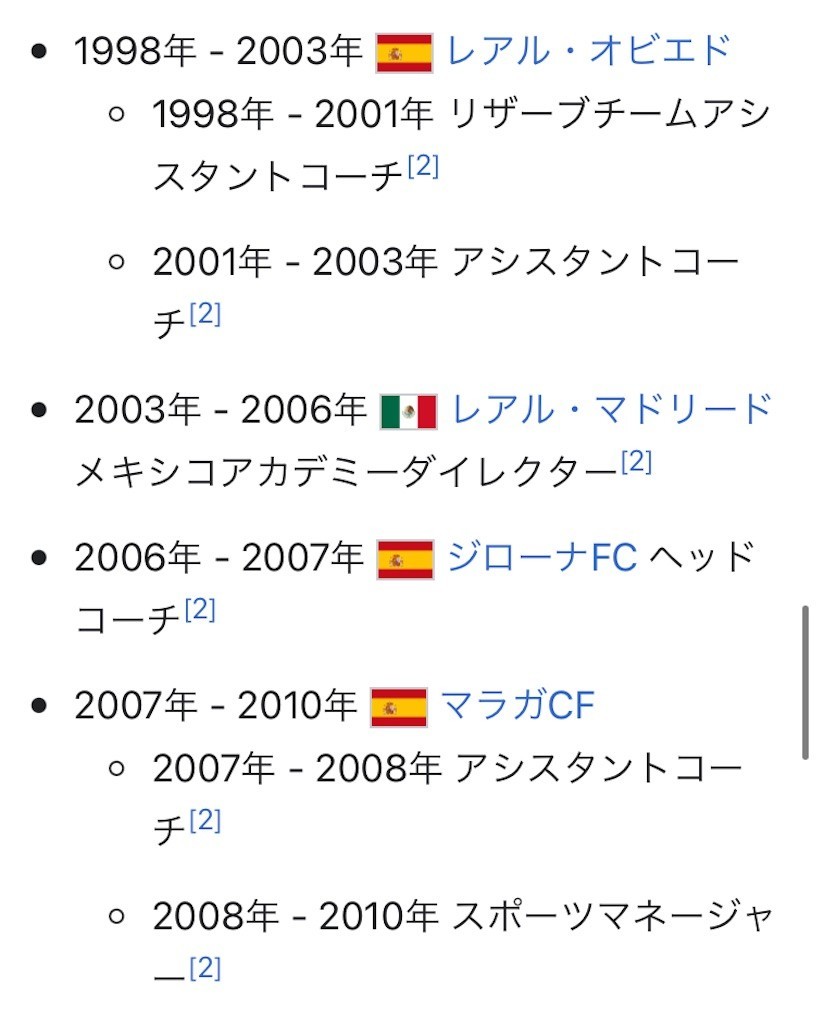This screenshot has width=816, height=1024.
Task: Tap footnote [2] after メキシコアカデミーダイレクター
Action: pos(636,462)
